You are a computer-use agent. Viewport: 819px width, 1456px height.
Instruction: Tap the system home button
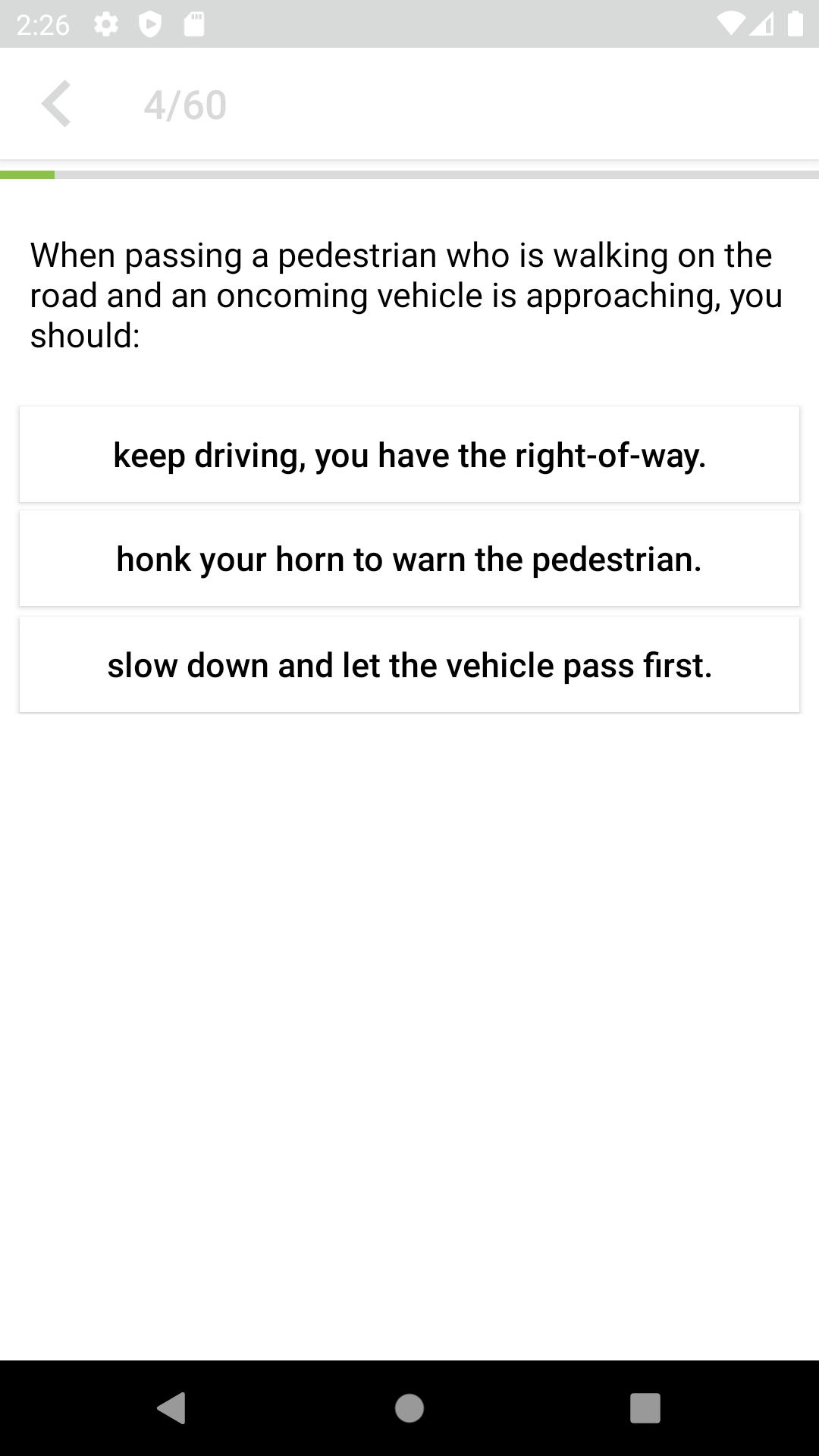[x=409, y=1408]
